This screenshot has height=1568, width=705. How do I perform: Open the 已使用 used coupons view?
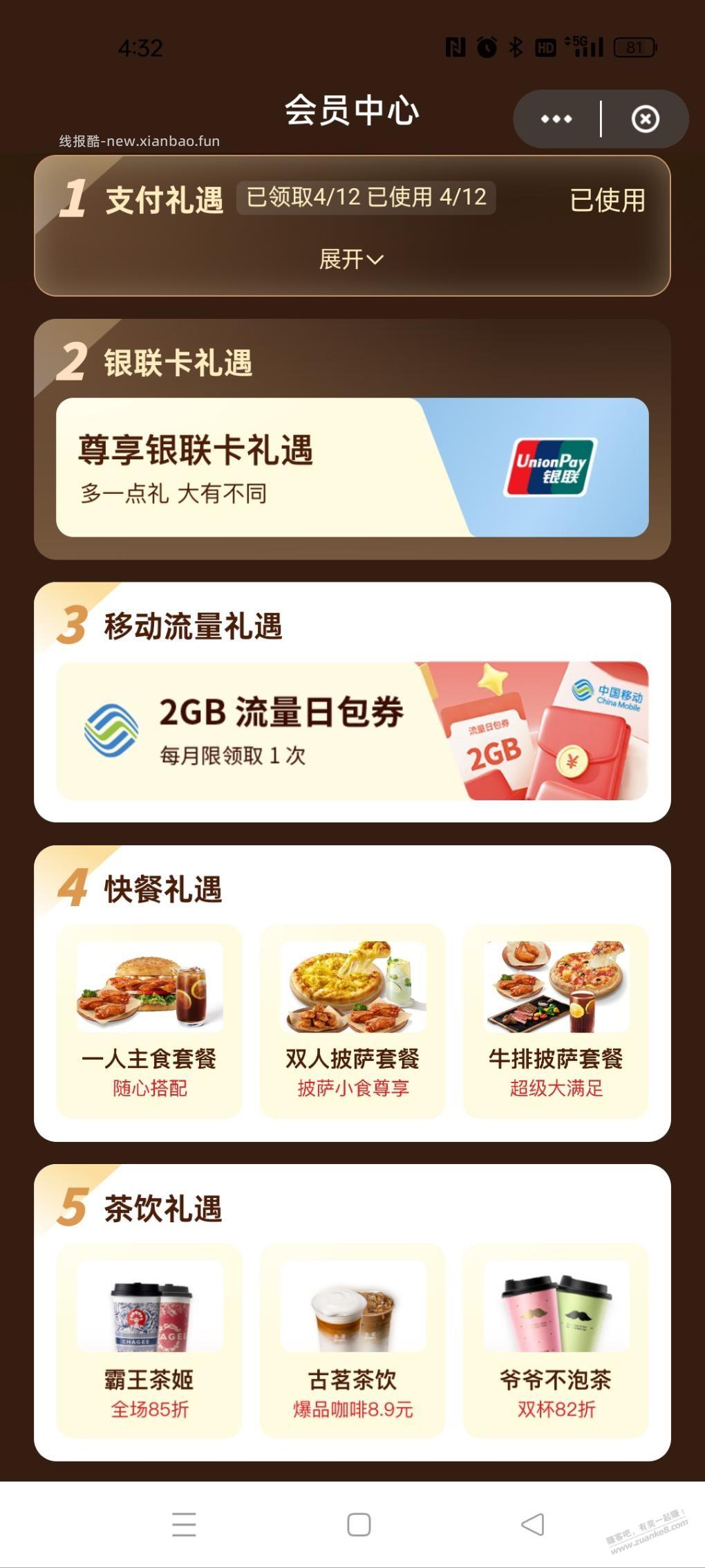607,202
